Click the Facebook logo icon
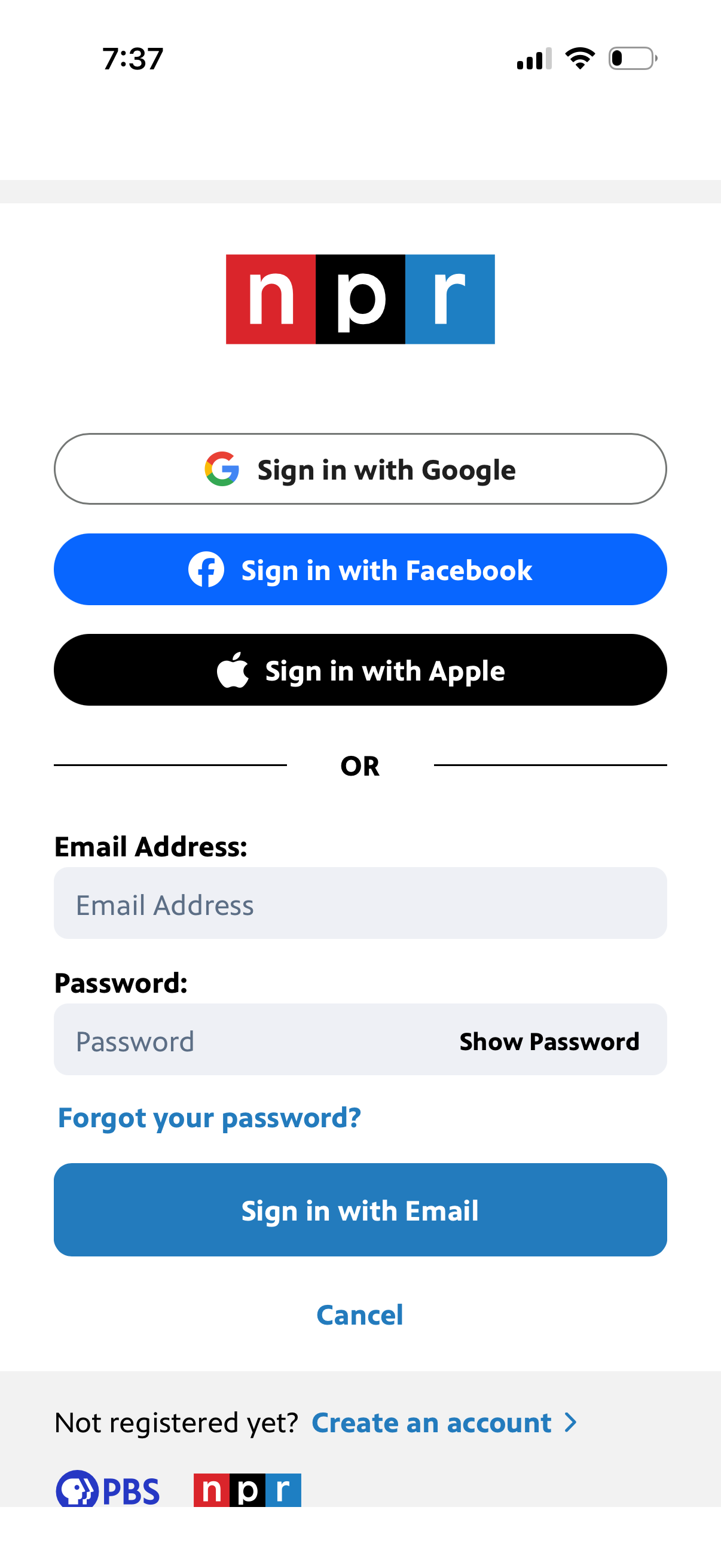721x1568 pixels. (206, 570)
